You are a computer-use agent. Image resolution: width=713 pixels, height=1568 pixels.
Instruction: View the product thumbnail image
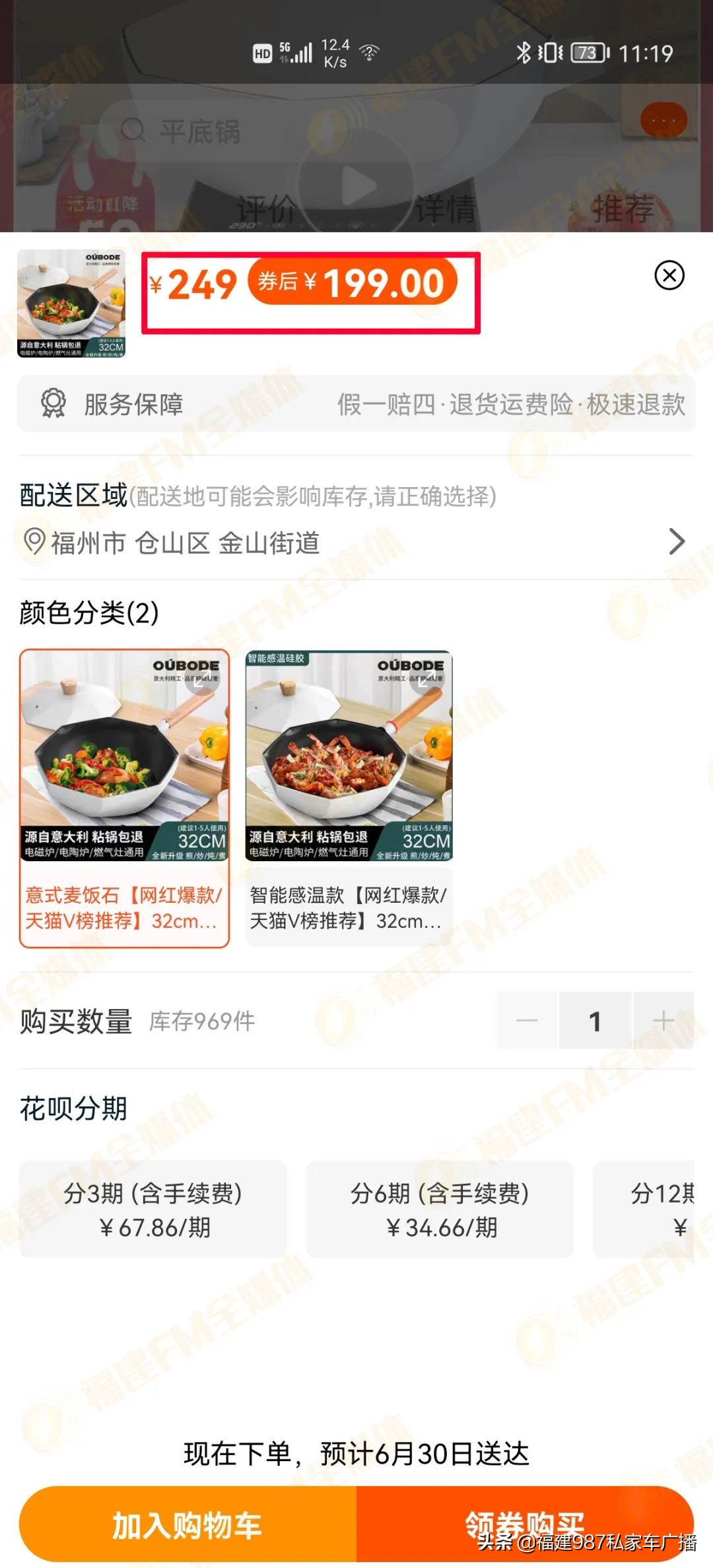(x=71, y=304)
